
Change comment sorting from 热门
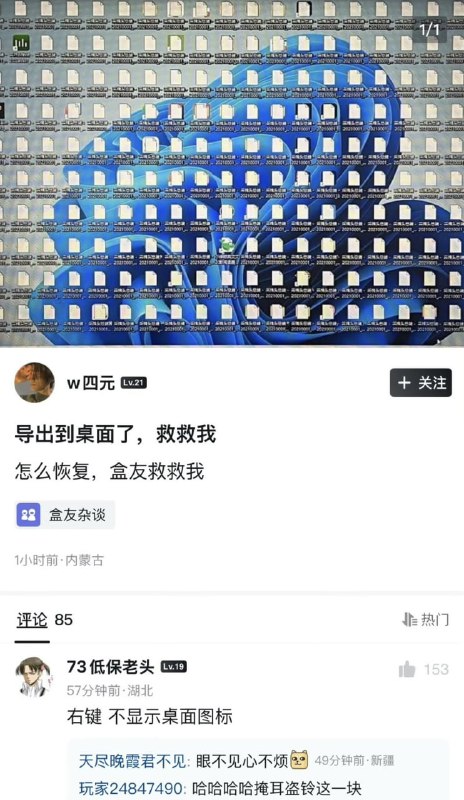pyautogui.click(x=426, y=619)
